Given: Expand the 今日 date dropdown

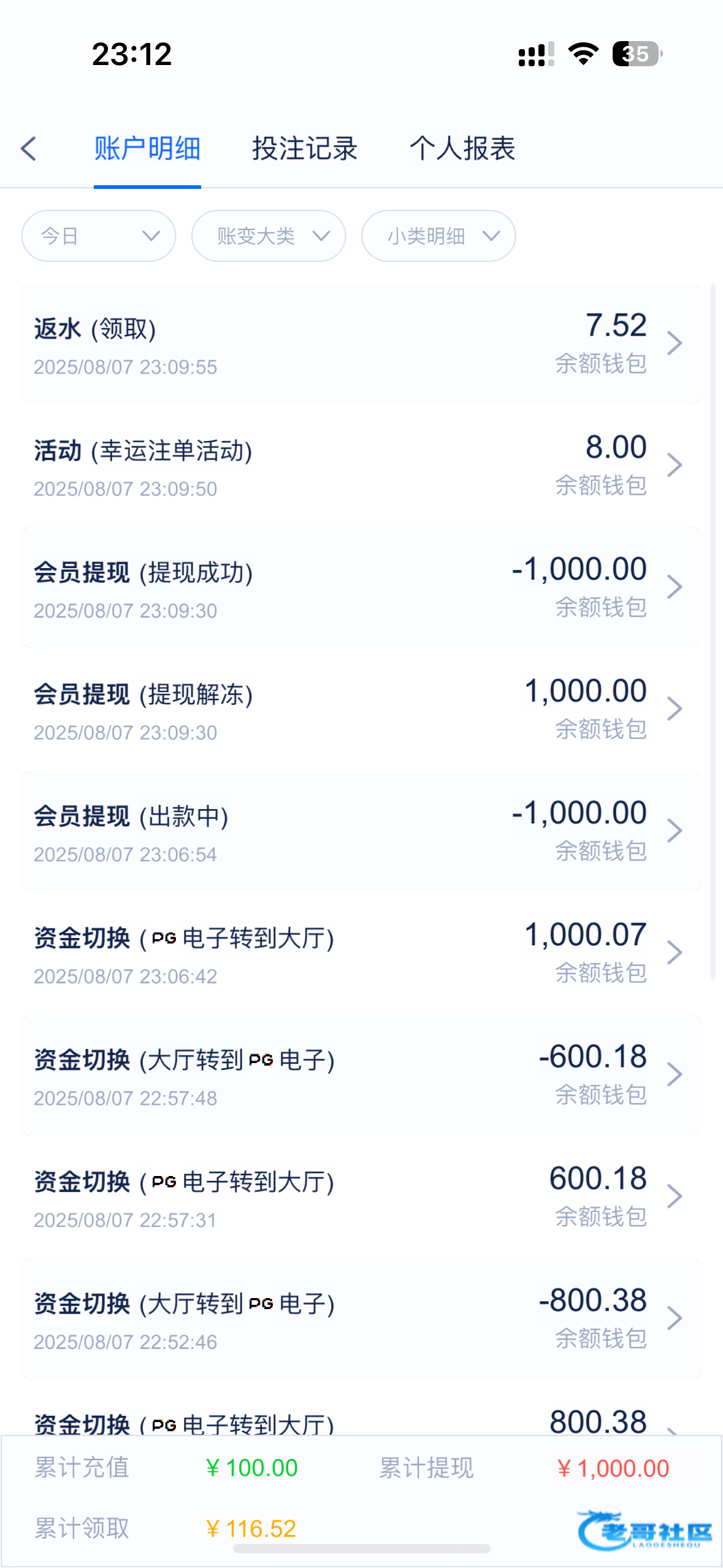Looking at the screenshot, I should coord(99,236).
